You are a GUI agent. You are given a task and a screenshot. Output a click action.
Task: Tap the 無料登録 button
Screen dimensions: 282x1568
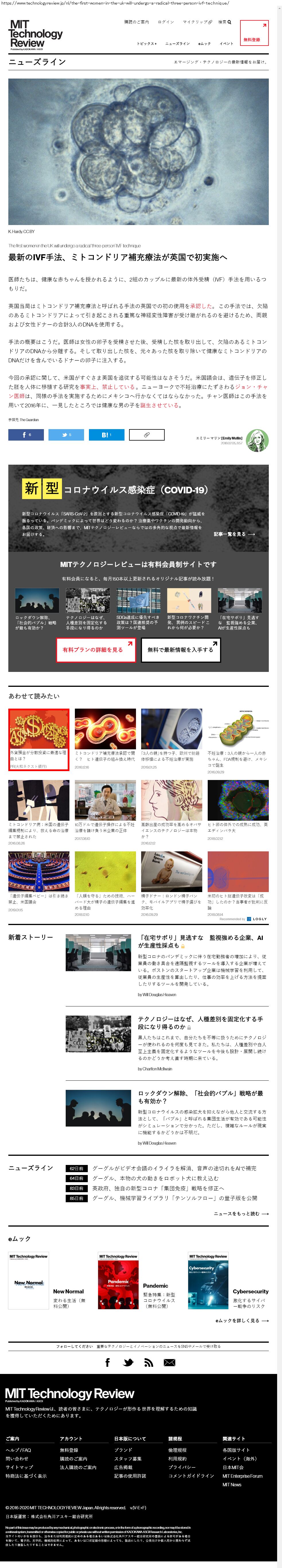point(253,32)
